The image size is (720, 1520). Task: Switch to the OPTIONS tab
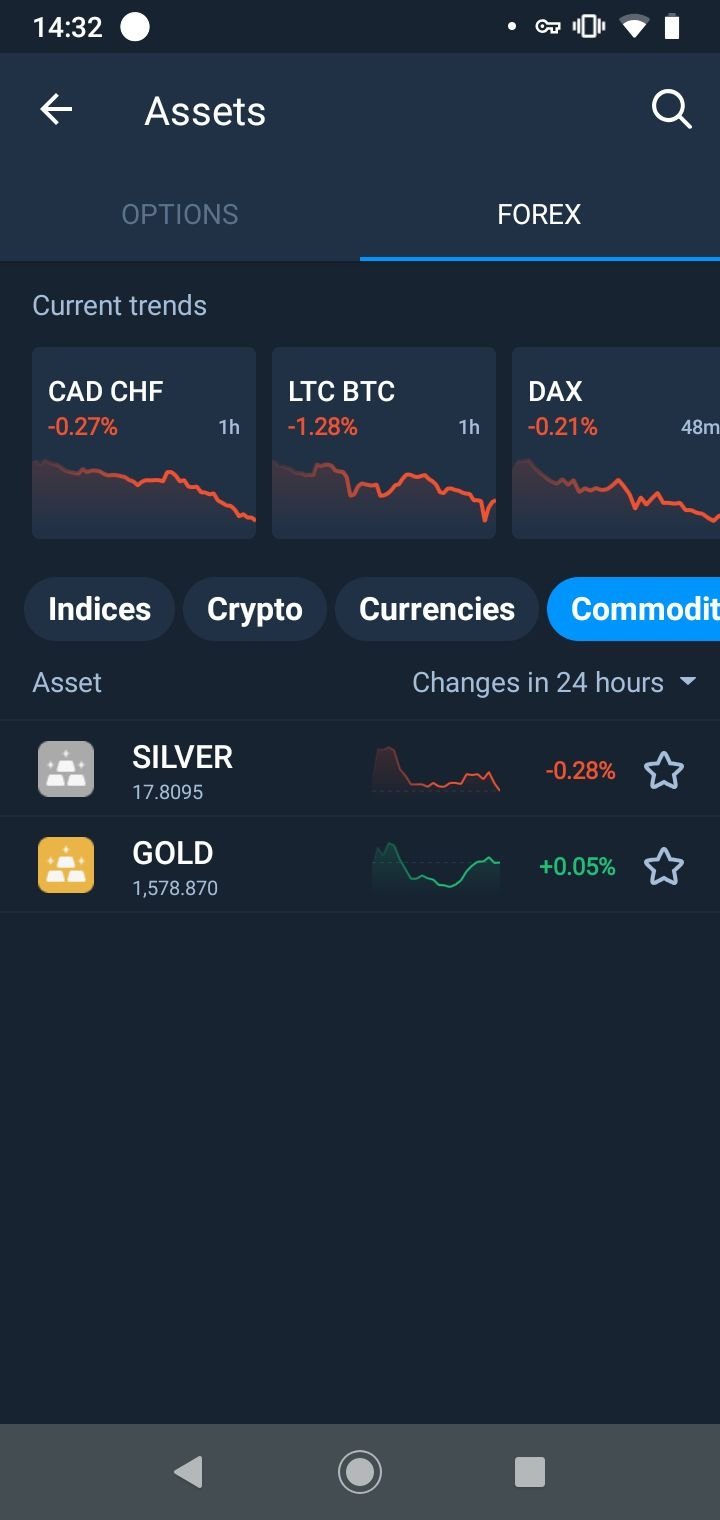pyautogui.click(x=180, y=214)
